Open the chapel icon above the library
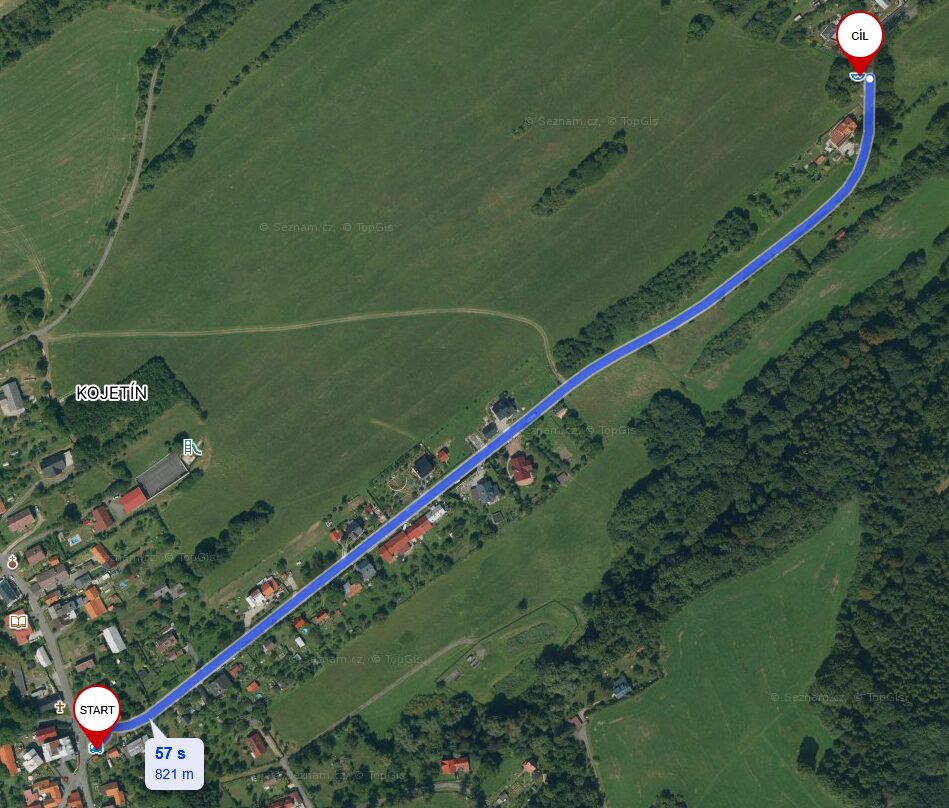This screenshot has width=949, height=808. coord(13,563)
